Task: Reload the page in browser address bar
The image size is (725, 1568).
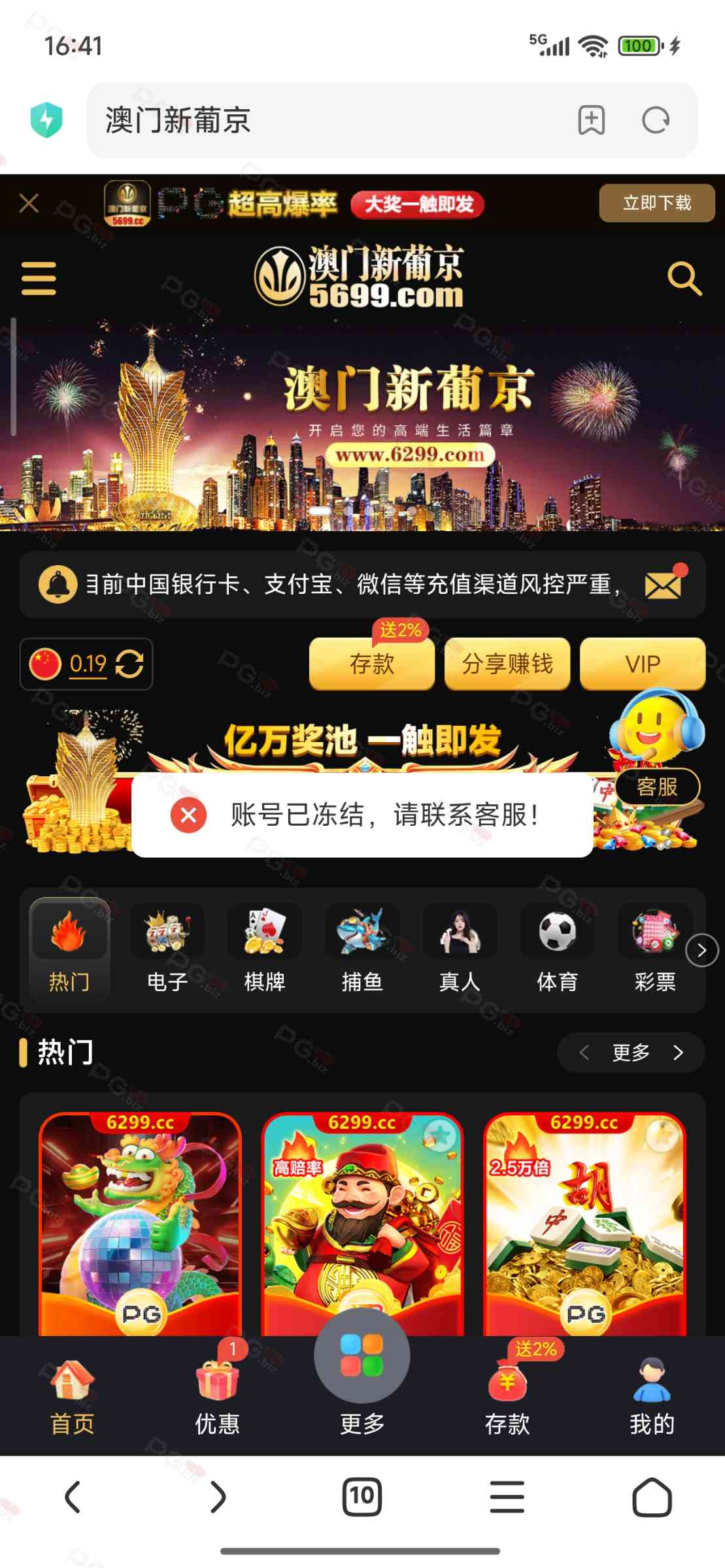Action: coord(656,120)
